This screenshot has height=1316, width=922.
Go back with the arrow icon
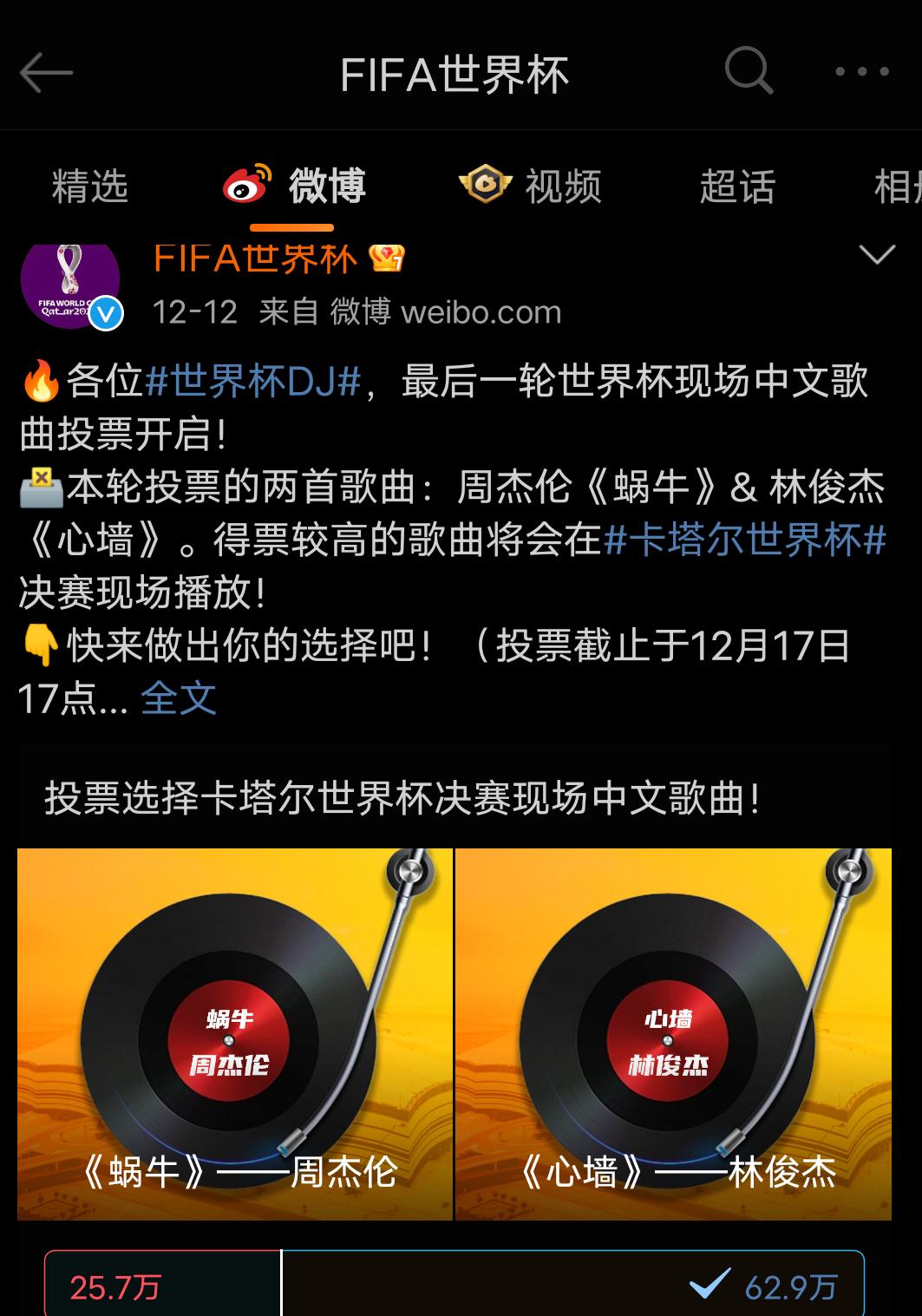(x=46, y=73)
